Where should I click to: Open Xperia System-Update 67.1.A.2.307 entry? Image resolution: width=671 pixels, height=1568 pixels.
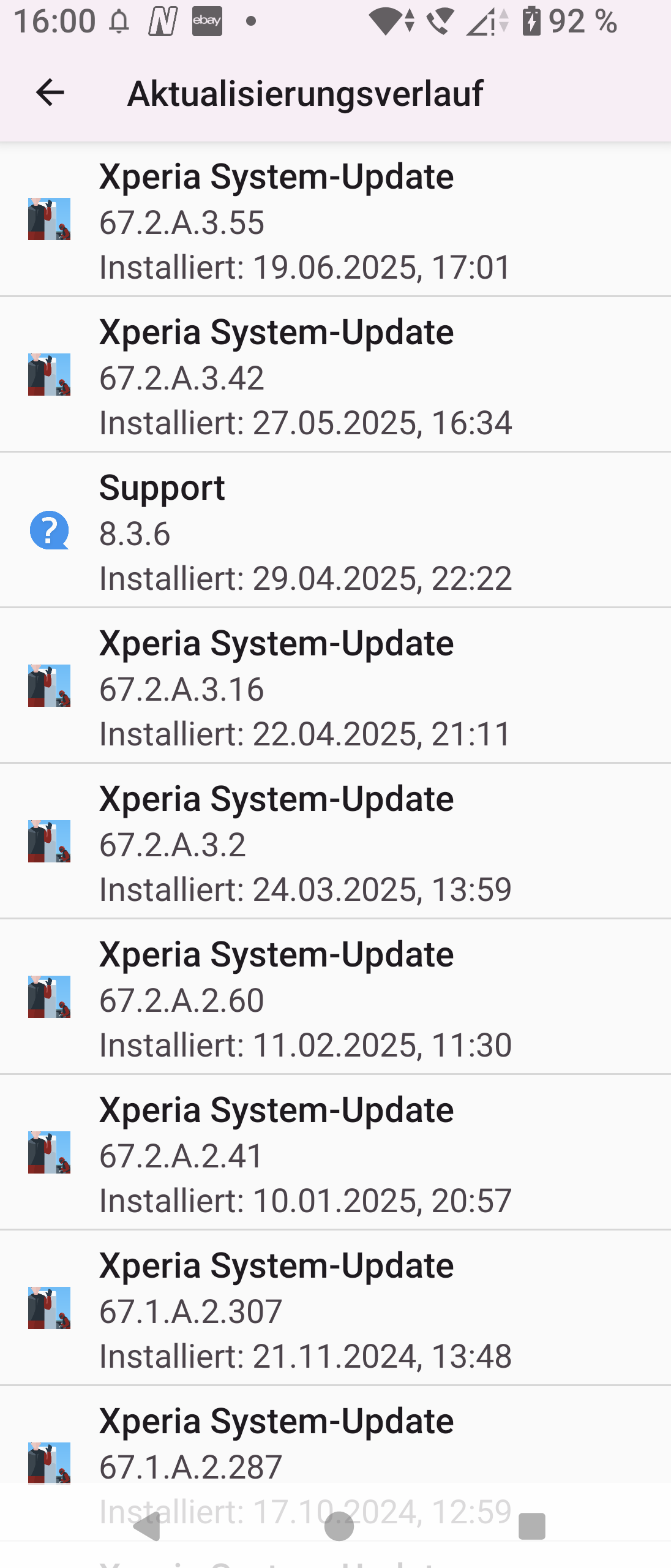[335, 1310]
